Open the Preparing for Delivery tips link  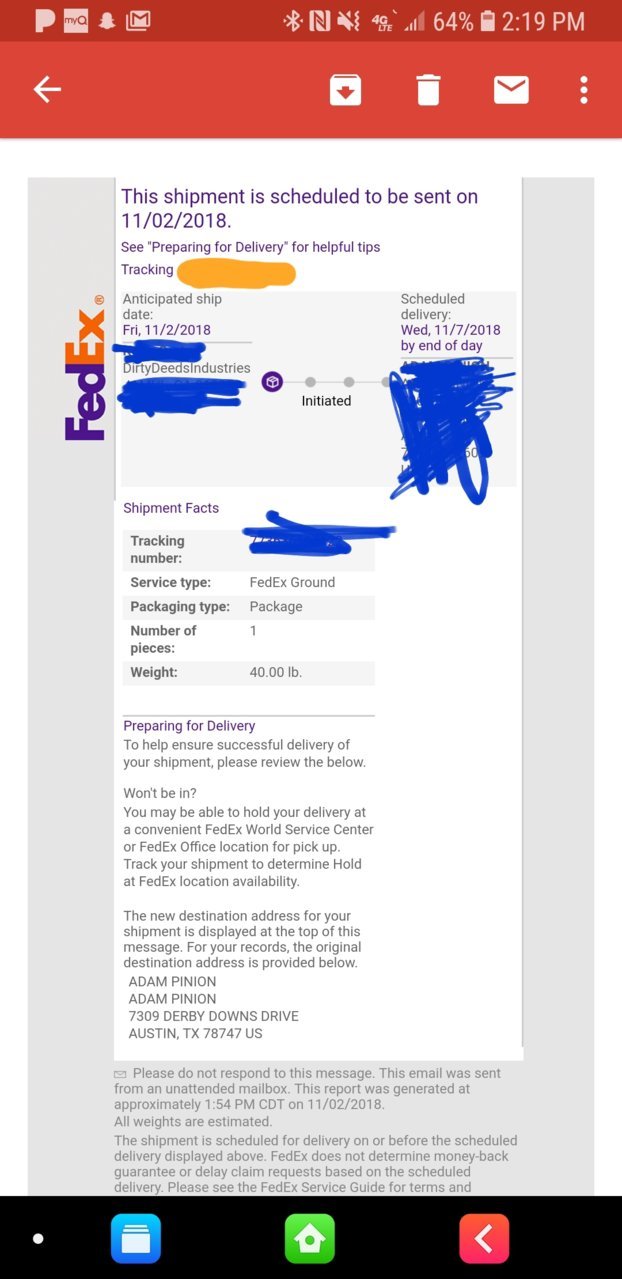pyautogui.click(x=250, y=247)
